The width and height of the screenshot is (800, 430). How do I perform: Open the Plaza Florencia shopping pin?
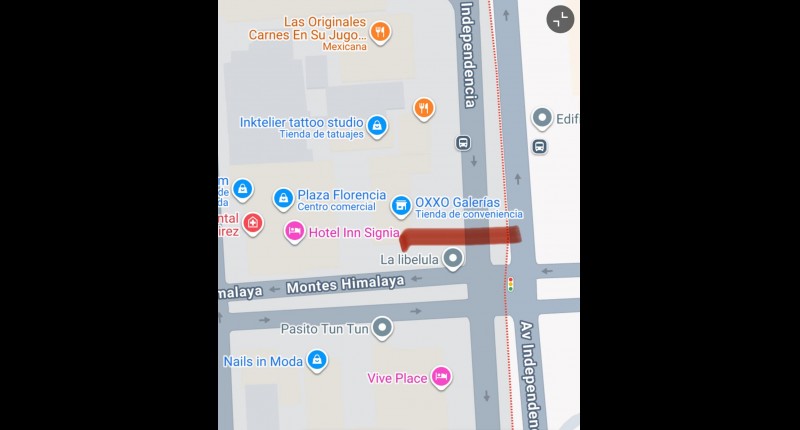pos(284,199)
